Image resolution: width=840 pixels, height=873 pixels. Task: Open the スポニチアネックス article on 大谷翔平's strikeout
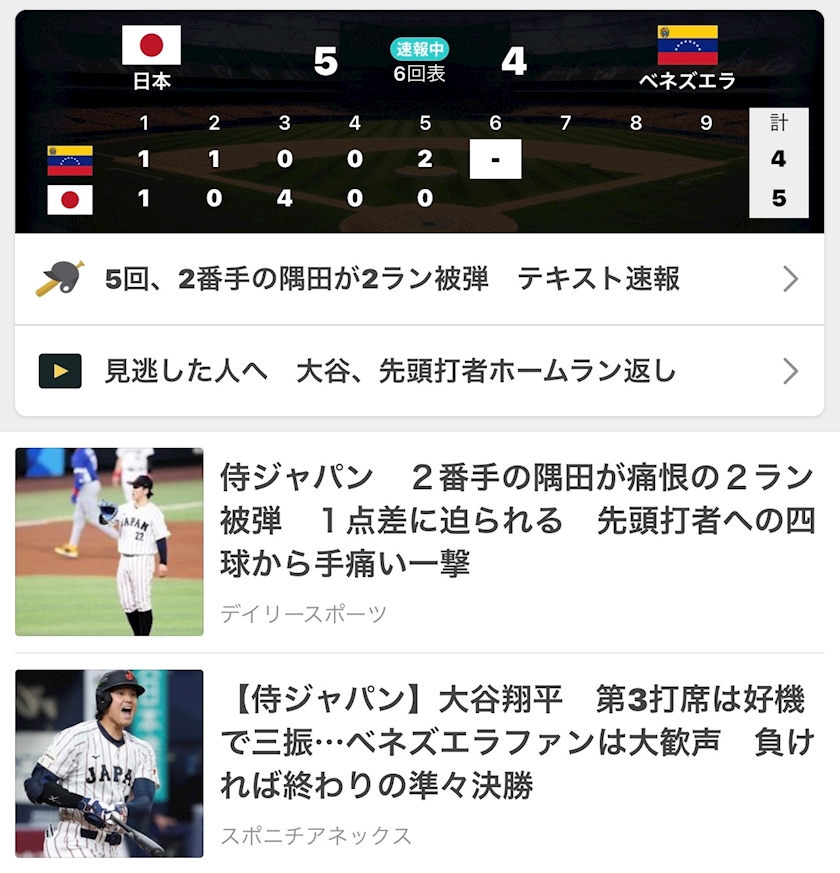pos(516,742)
